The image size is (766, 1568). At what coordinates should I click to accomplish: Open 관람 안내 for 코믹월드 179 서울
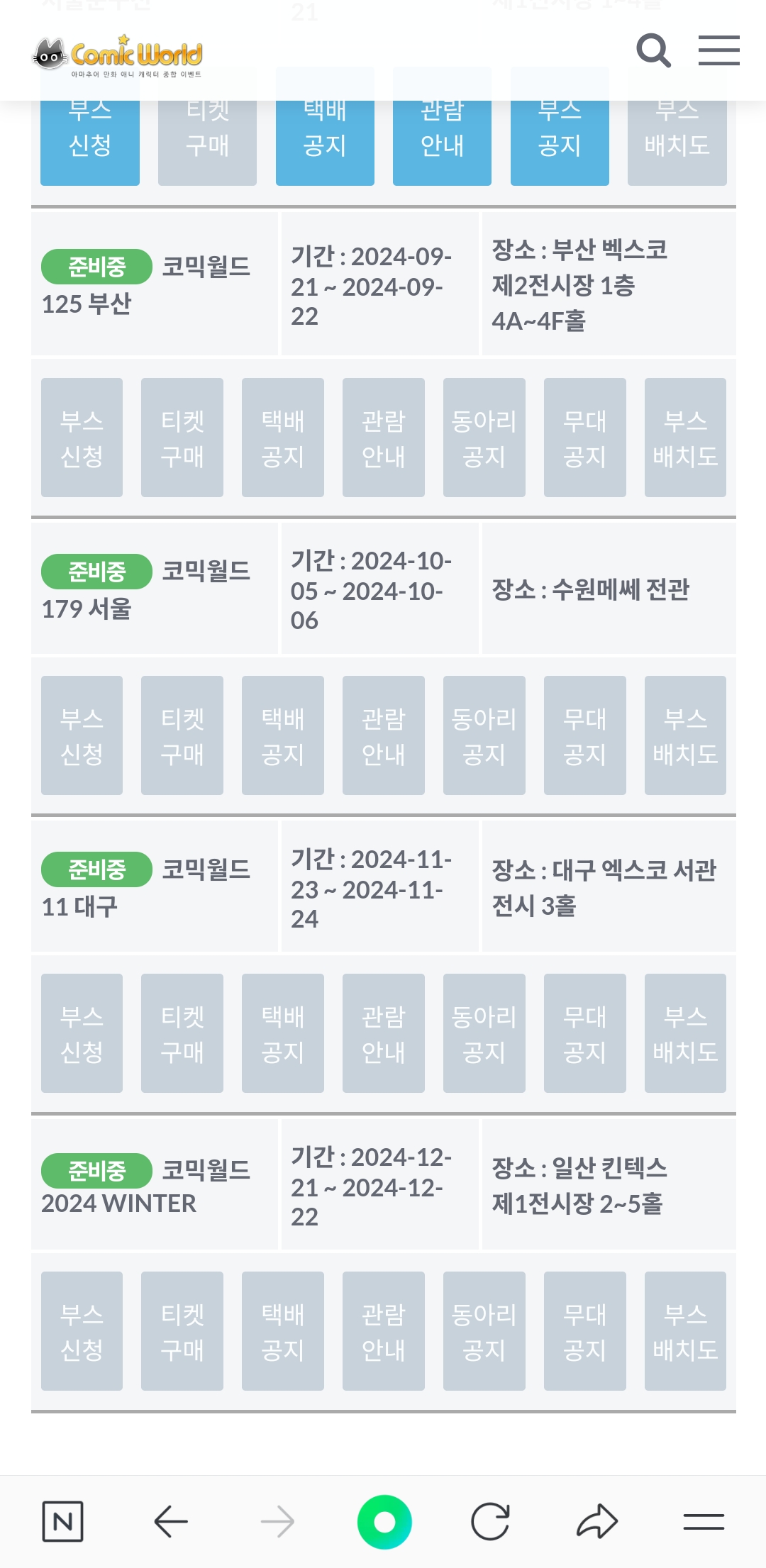coord(383,735)
